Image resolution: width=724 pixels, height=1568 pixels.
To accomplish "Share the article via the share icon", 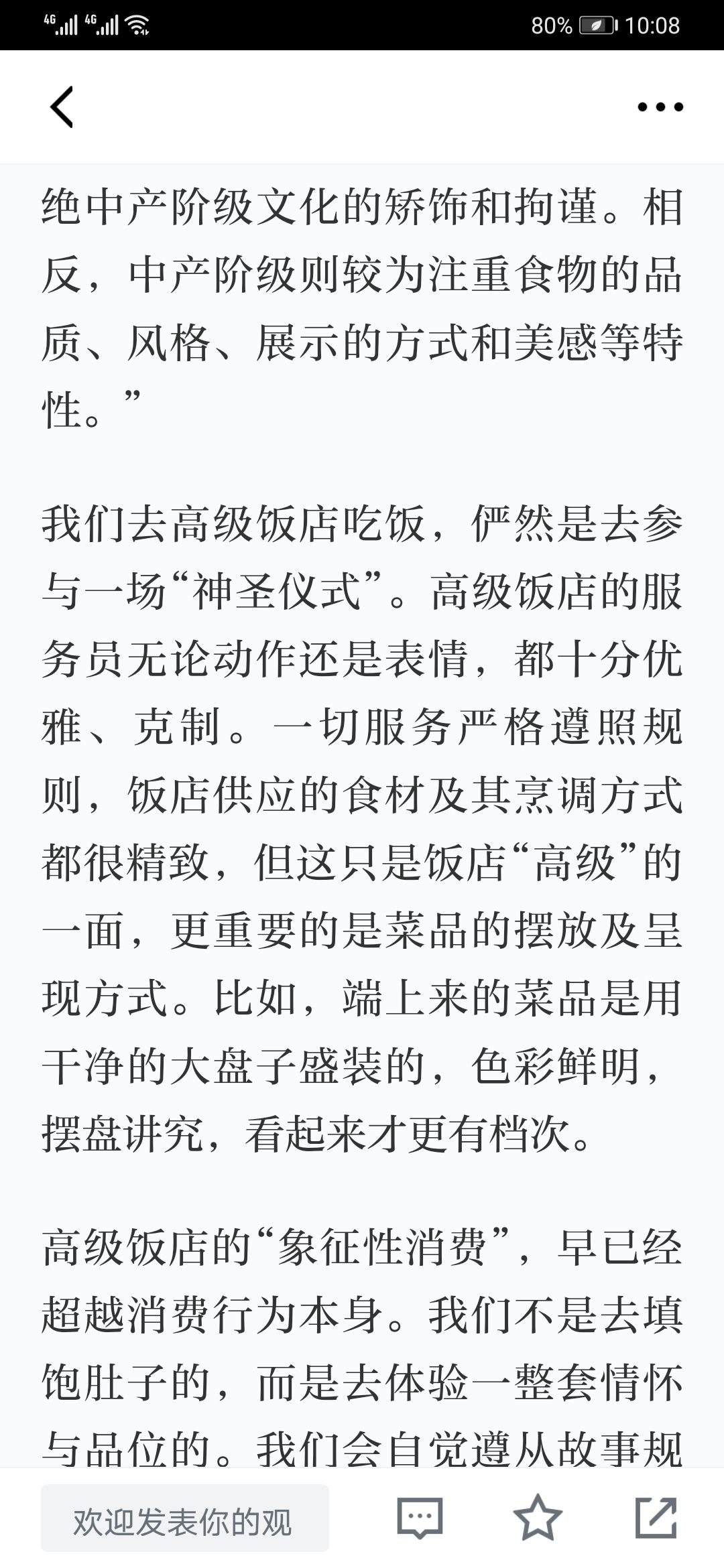I will point(656,1517).
